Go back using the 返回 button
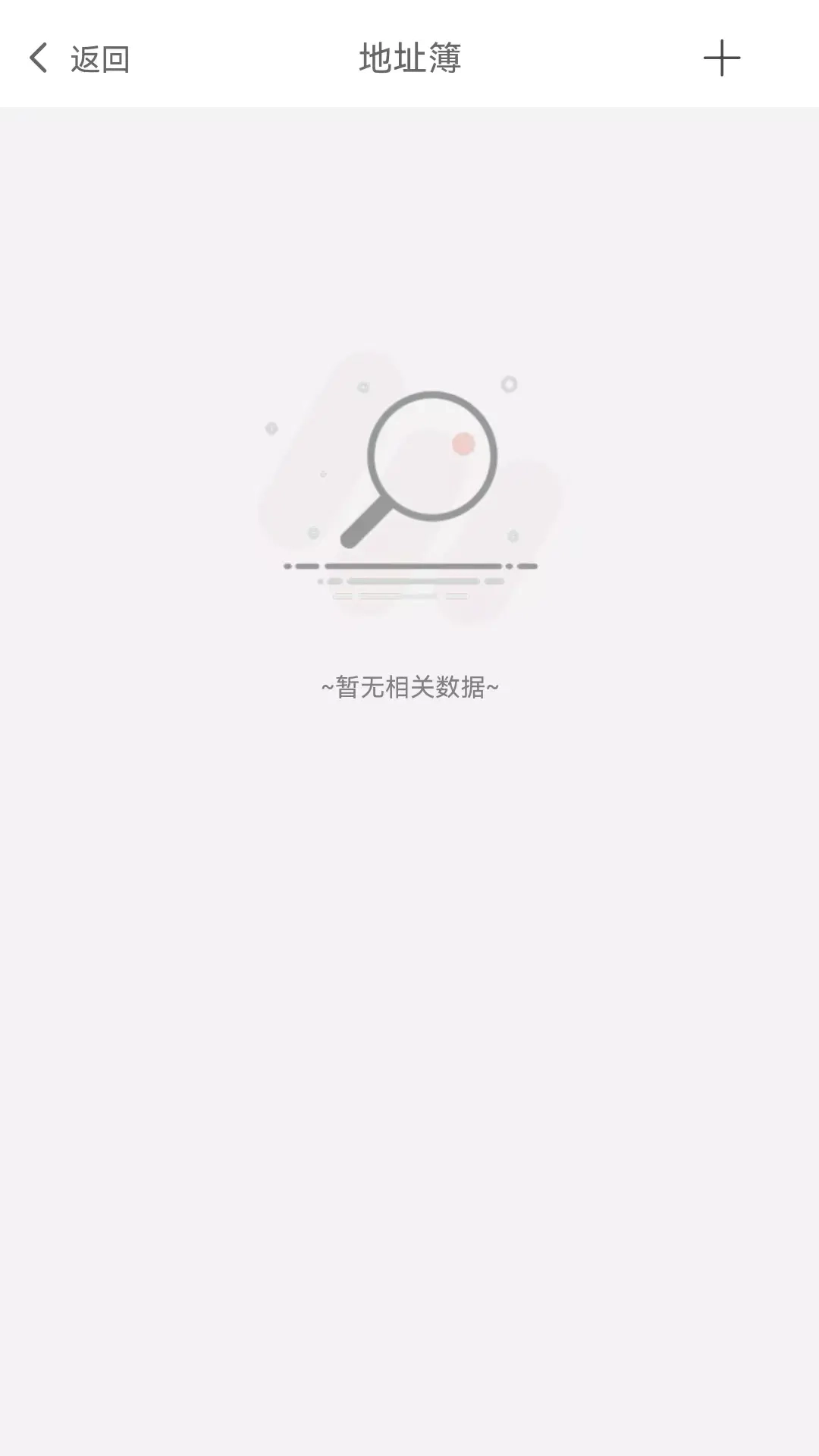Screen dimensions: 819x1456 pos(80,58)
